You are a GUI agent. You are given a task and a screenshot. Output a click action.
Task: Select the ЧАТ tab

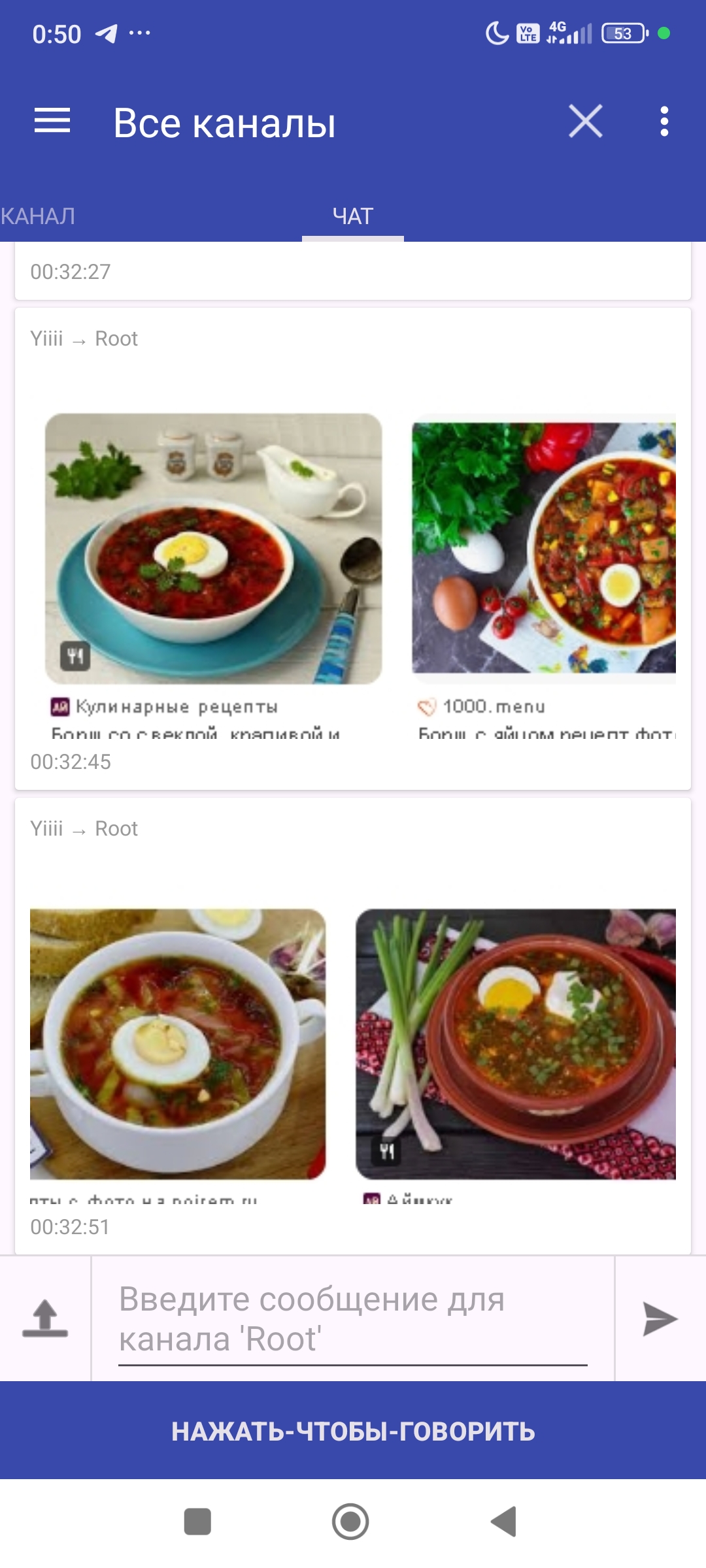click(352, 216)
